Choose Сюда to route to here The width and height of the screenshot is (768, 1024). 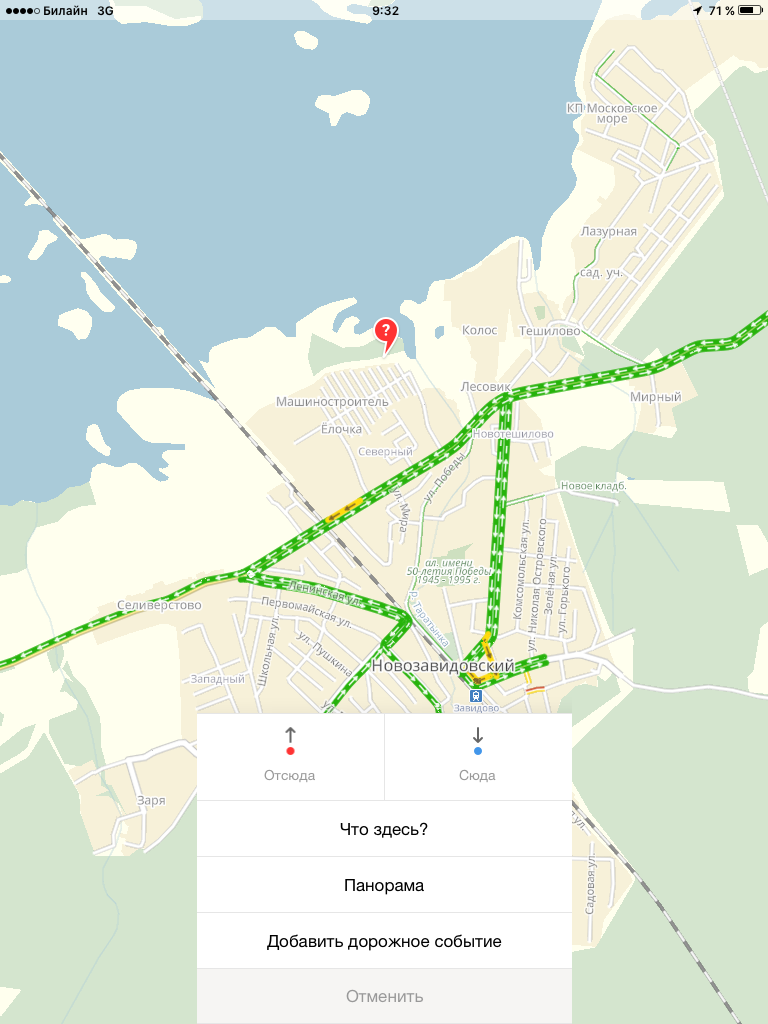tap(478, 757)
